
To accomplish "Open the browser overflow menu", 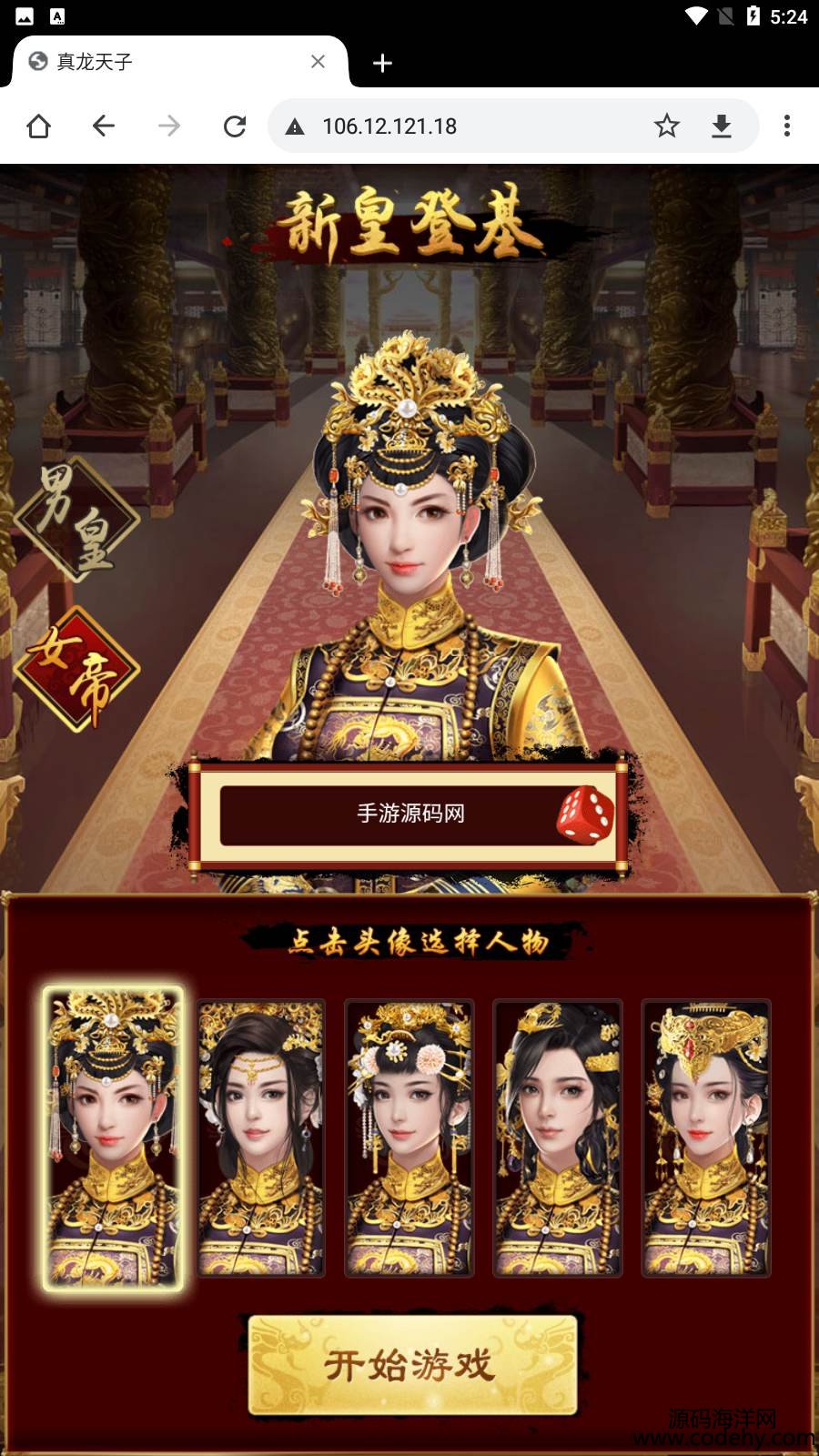I will (787, 126).
